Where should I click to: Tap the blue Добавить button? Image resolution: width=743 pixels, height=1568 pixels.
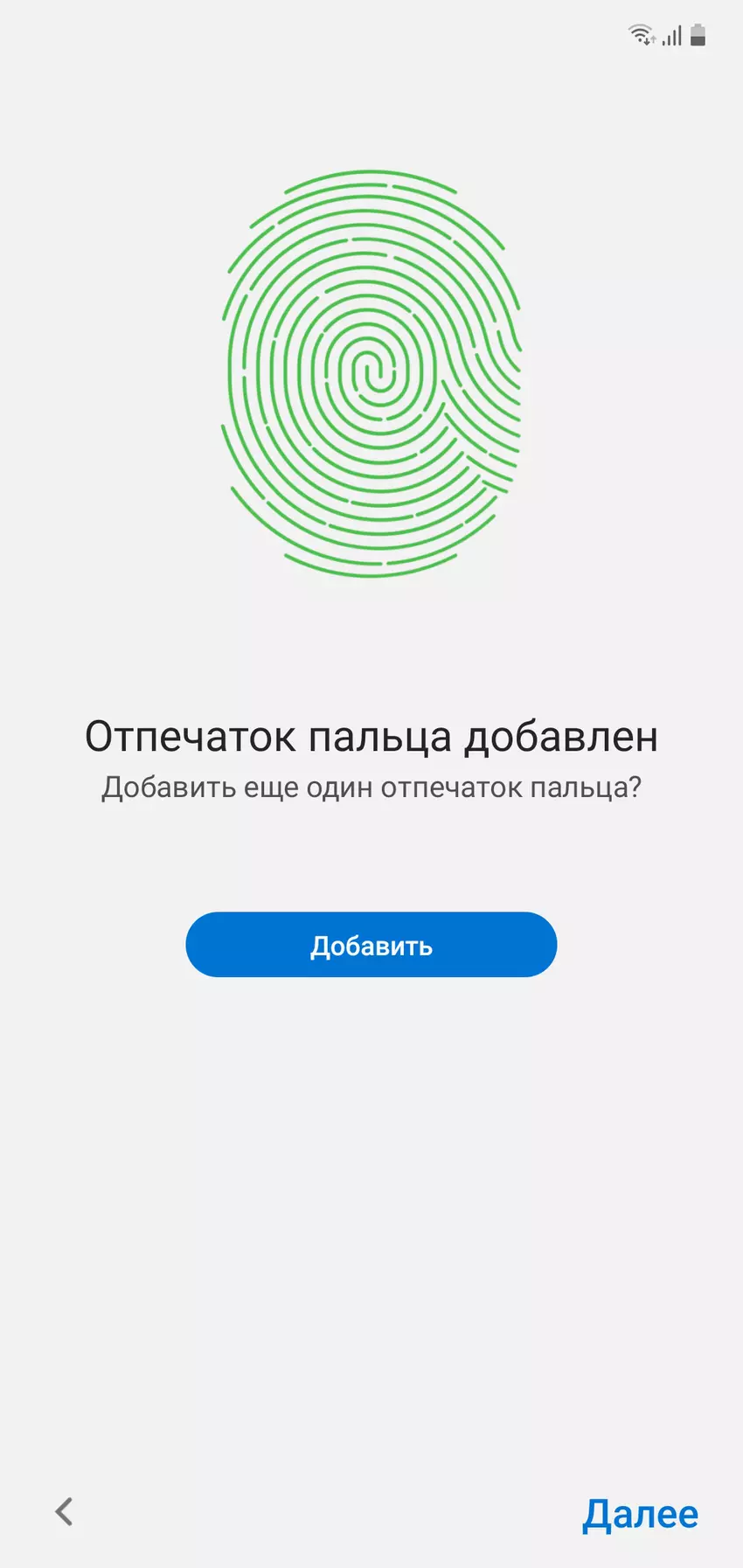371,945
